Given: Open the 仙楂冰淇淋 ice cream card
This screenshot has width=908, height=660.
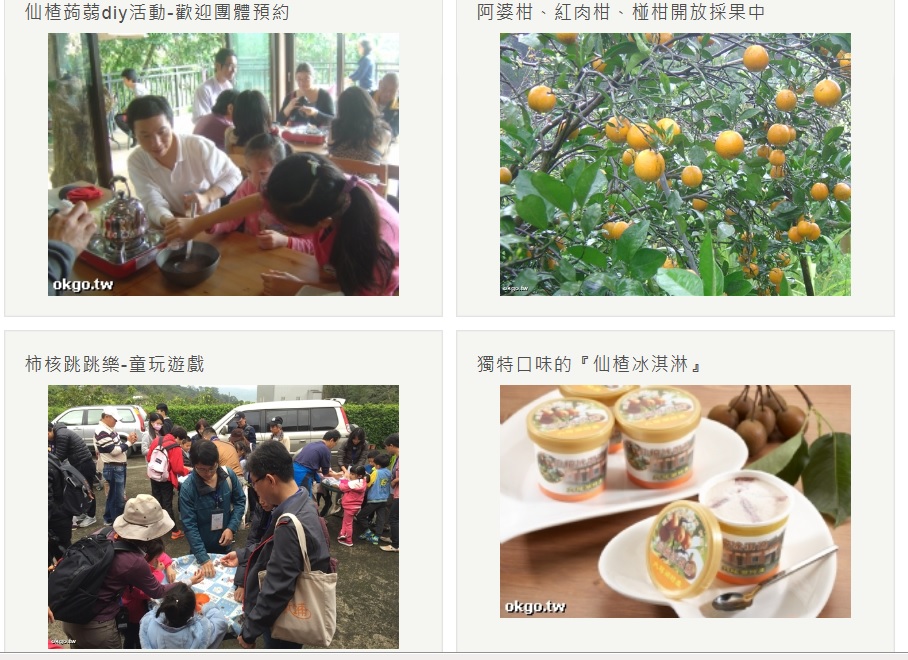Looking at the screenshot, I should pyautogui.click(x=675, y=500).
